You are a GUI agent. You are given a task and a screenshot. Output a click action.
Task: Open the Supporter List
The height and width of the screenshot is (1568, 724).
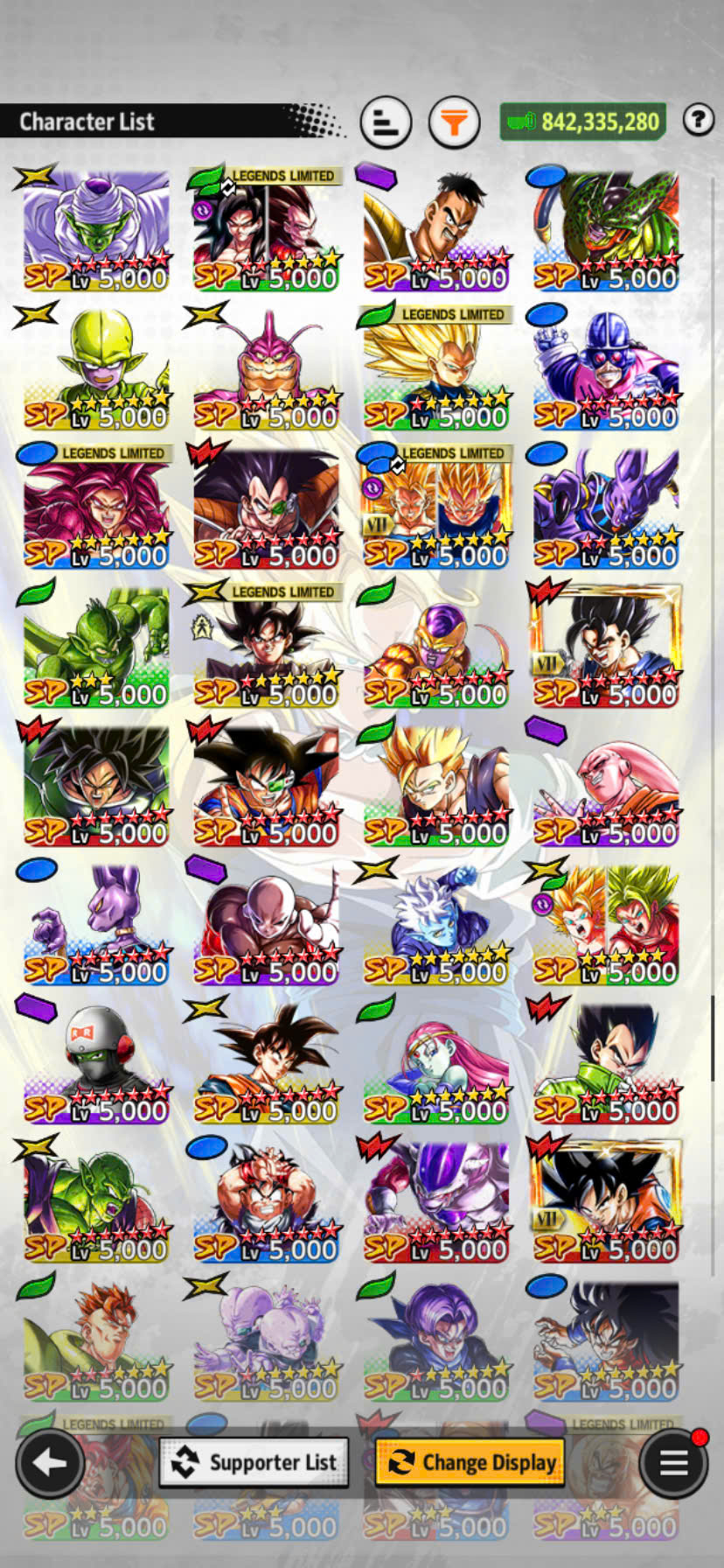tap(254, 1462)
